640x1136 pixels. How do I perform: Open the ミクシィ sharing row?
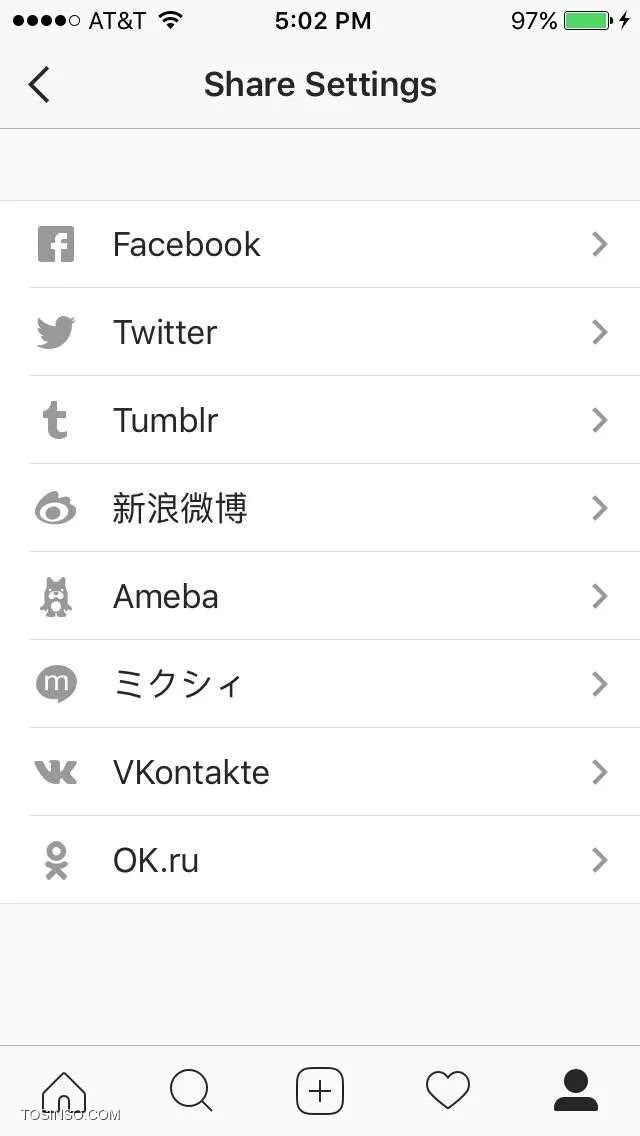(320, 684)
